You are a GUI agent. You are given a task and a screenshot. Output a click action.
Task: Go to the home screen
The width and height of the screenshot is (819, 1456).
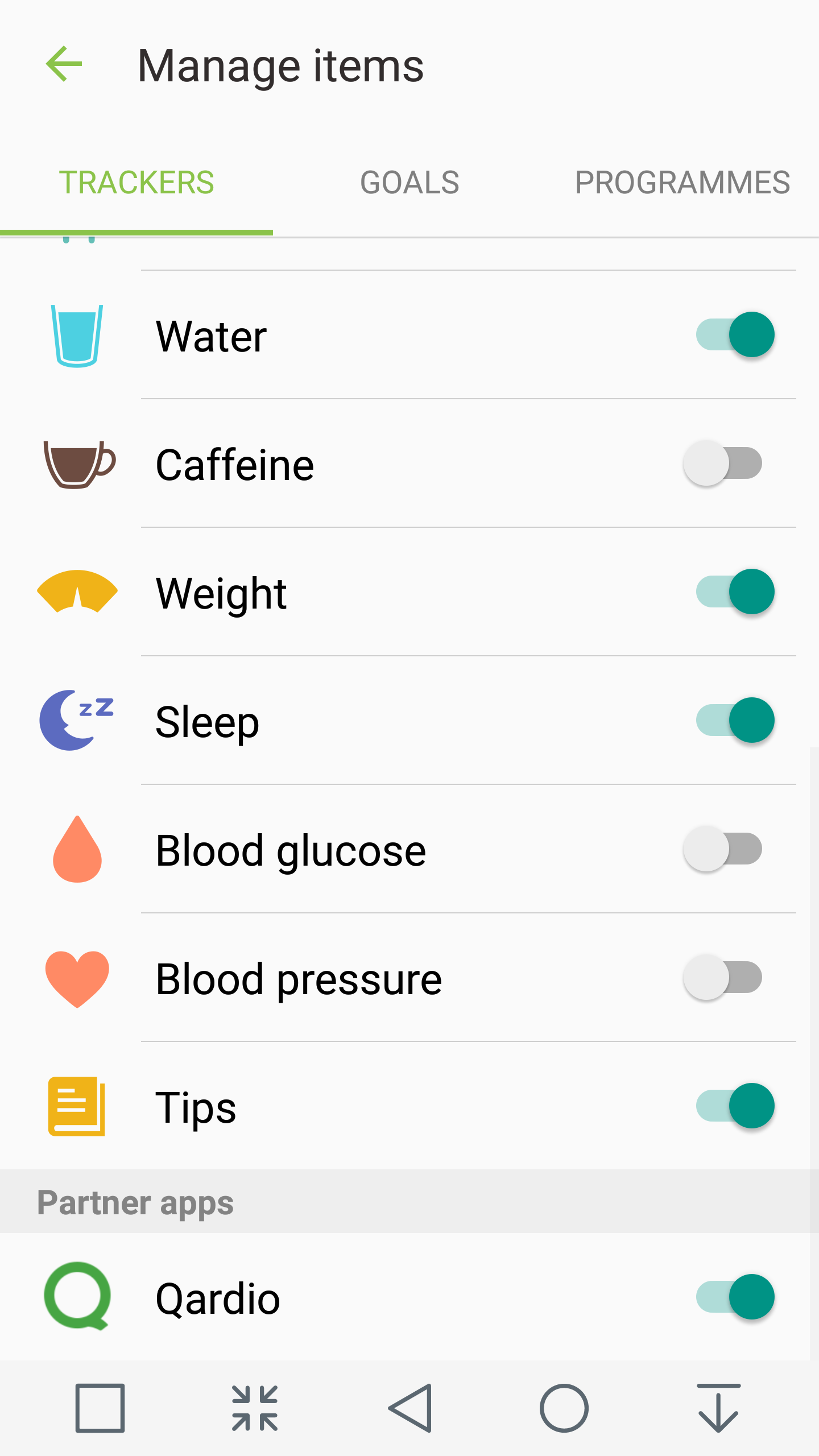(x=564, y=1408)
